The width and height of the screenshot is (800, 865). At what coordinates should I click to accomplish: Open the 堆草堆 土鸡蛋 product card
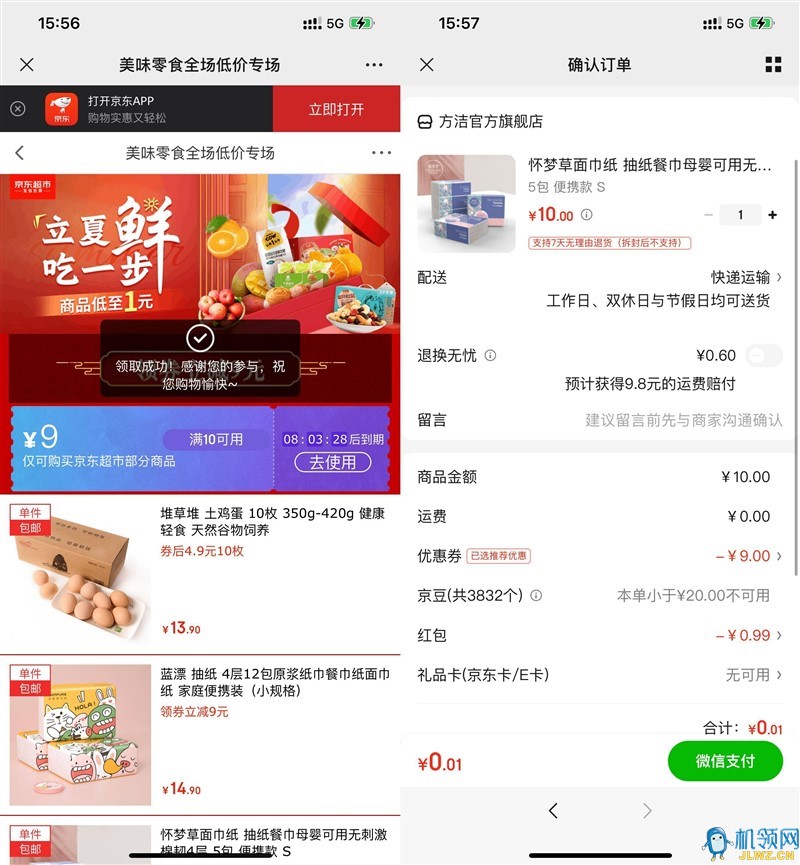tap(200, 574)
